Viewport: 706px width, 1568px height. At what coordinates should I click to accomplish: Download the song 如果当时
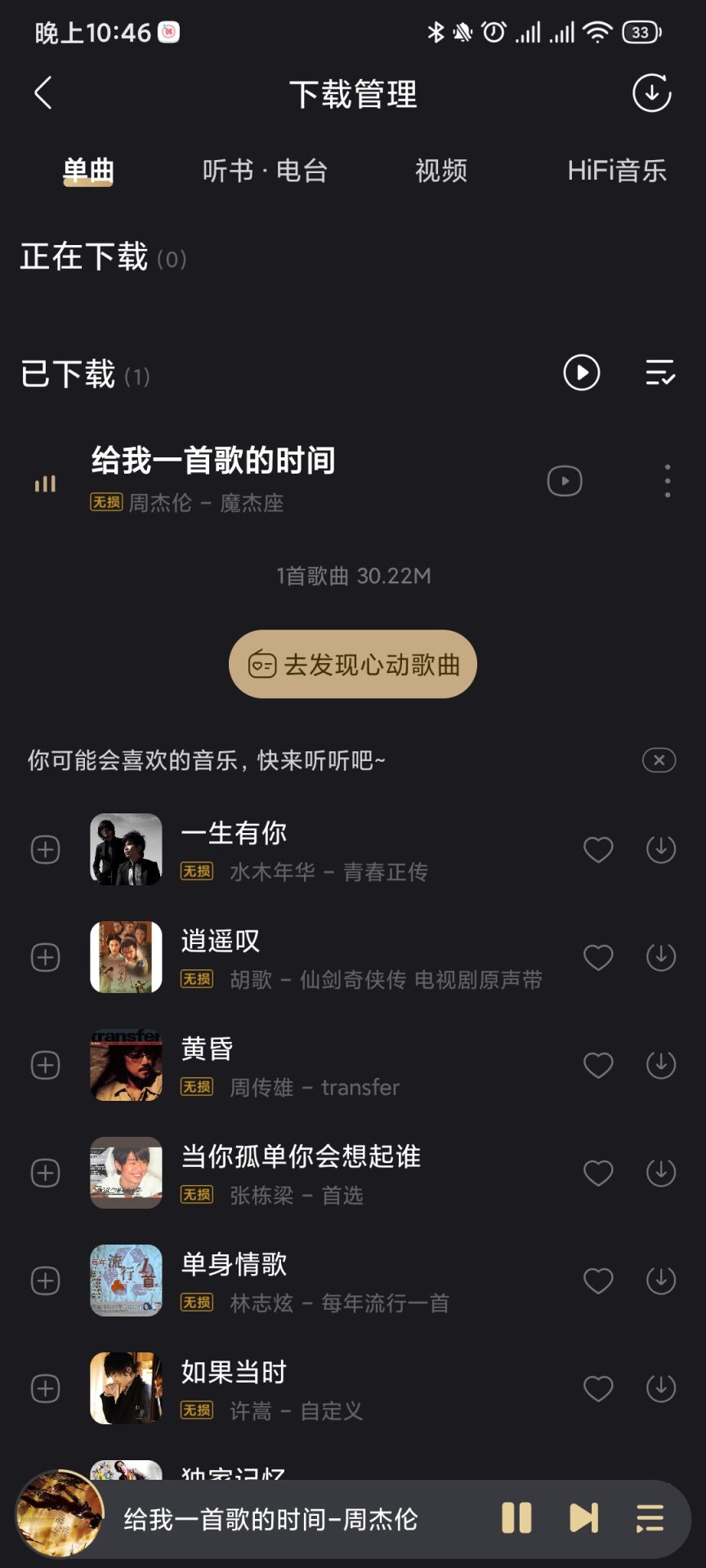[661, 1388]
